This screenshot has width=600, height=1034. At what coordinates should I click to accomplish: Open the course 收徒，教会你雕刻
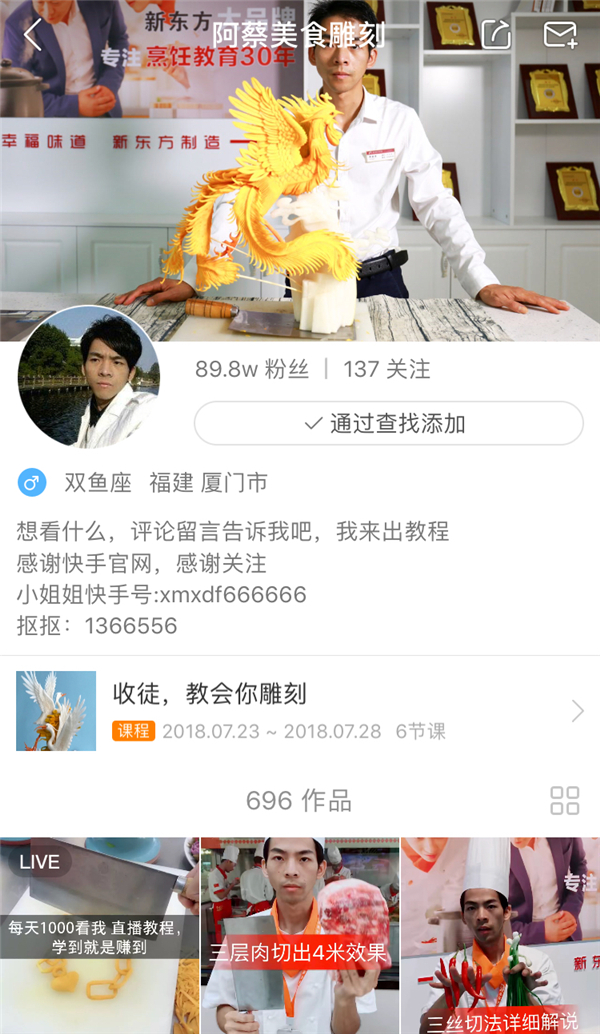300,711
